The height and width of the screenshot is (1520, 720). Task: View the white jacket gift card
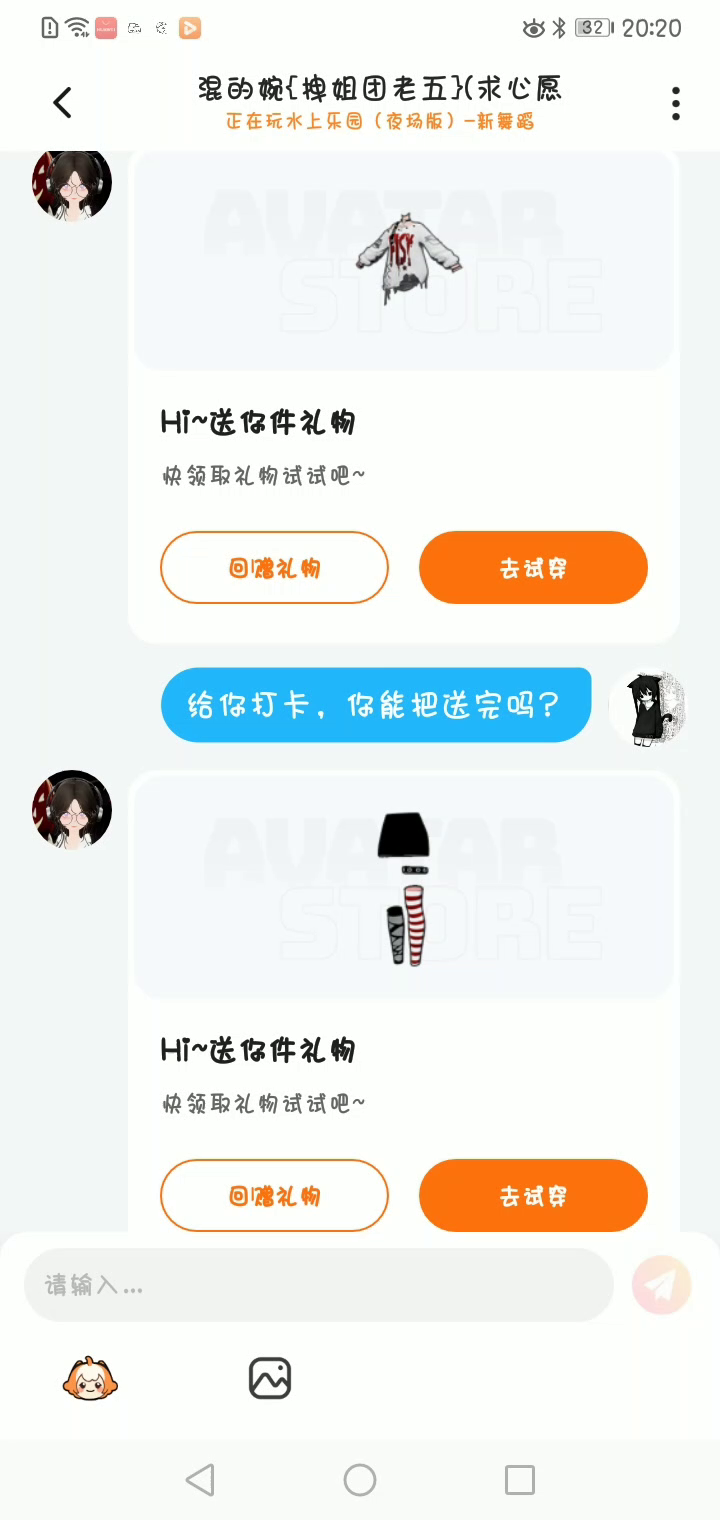pos(404,262)
